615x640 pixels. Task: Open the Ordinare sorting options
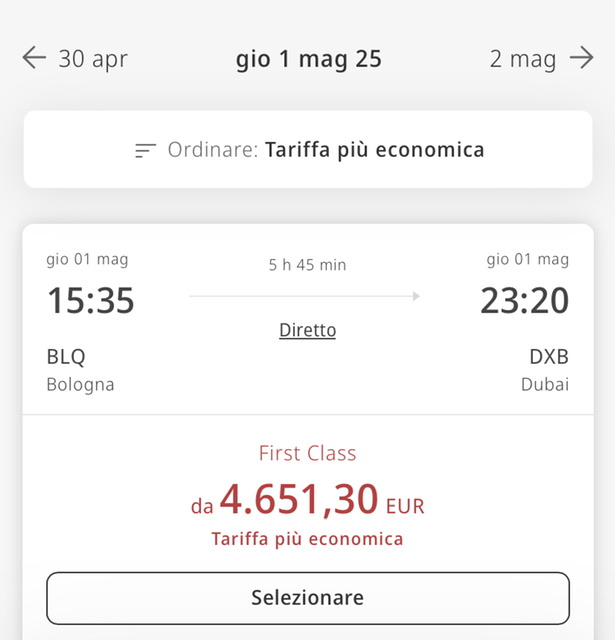(308, 150)
